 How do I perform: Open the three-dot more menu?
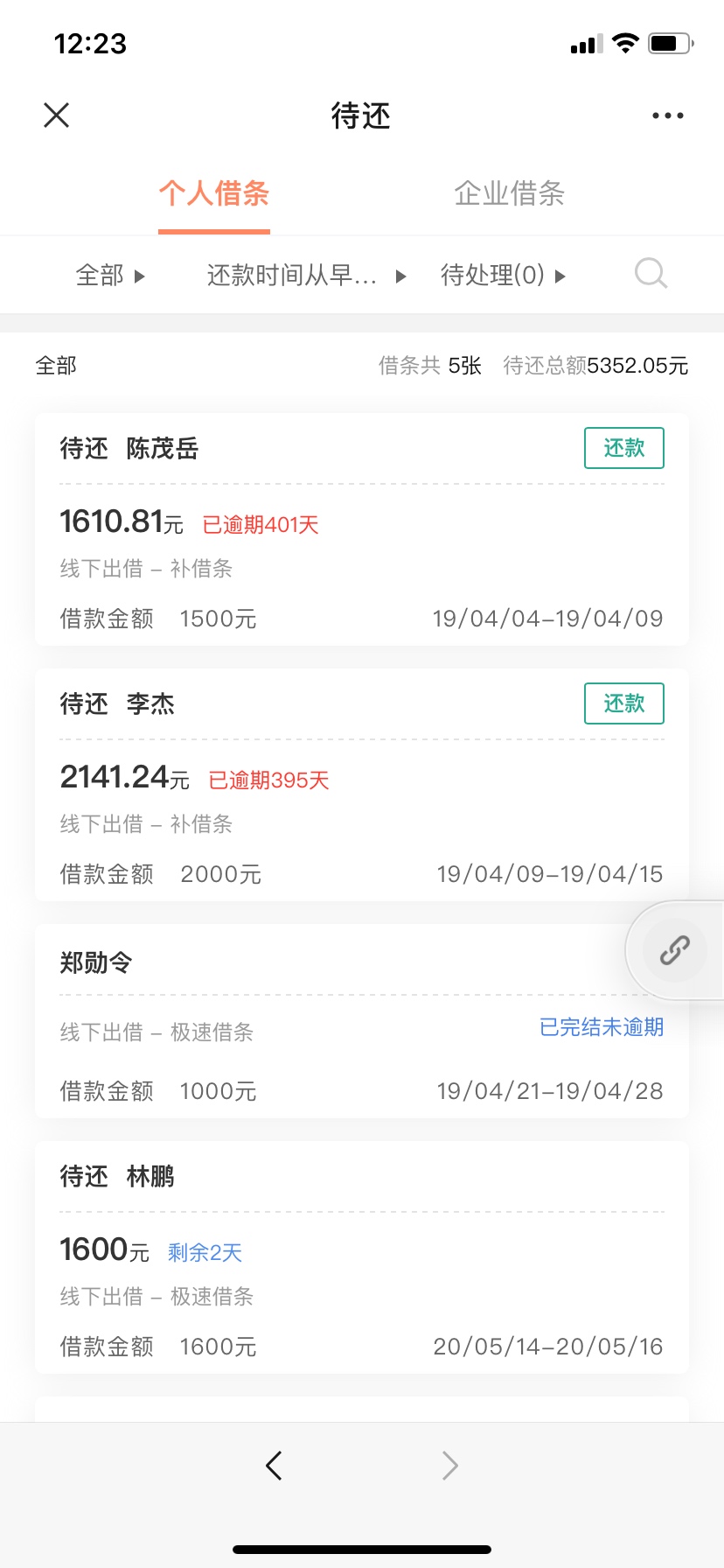click(668, 115)
